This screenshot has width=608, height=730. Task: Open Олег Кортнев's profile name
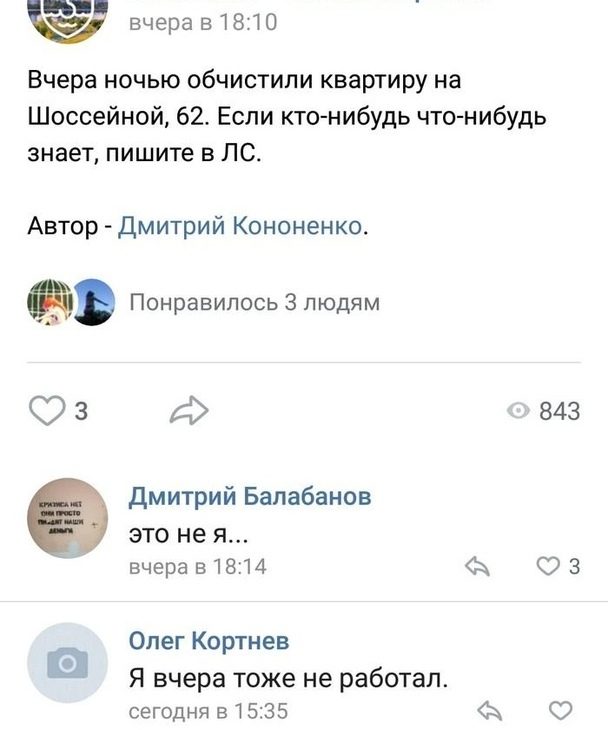click(209, 640)
